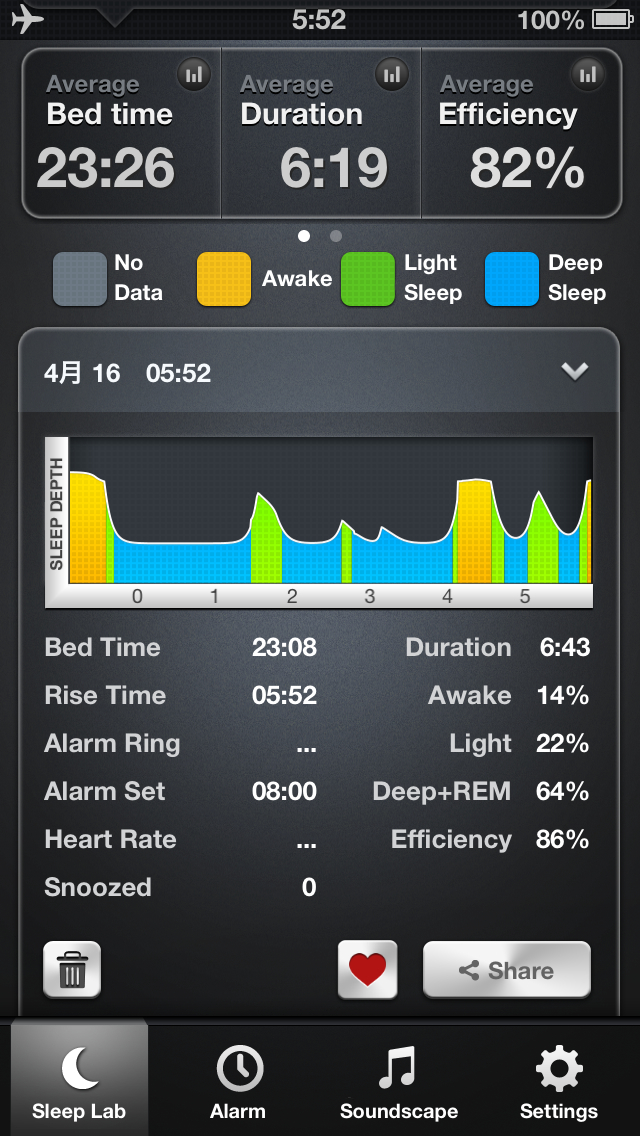This screenshot has width=640, height=1136.
Task: Favorite this night with the heart button
Action: [x=367, y=970]
